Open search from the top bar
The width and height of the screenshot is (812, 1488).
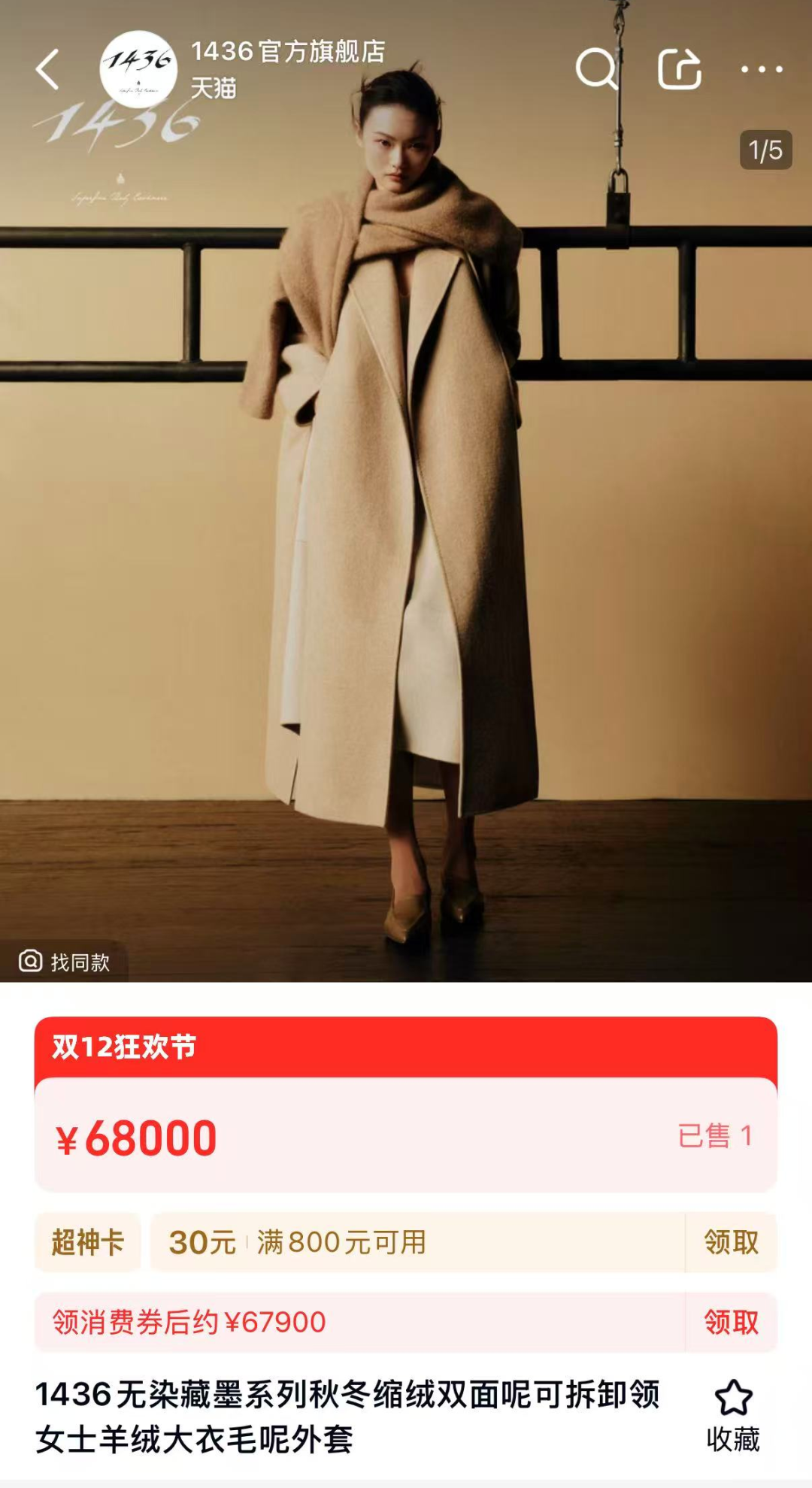pos(596,69)
